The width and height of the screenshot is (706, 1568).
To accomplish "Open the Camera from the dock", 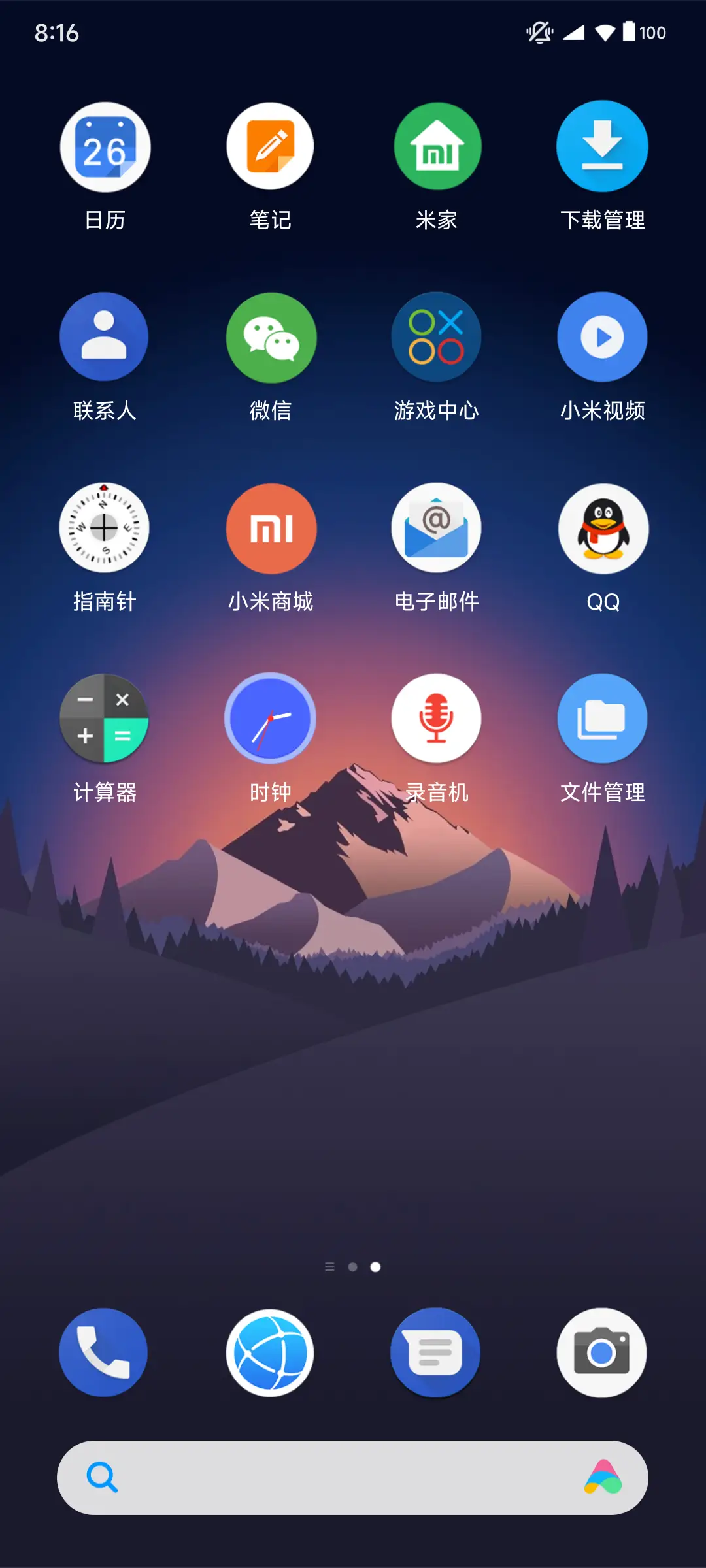I will click(602, 1352).
